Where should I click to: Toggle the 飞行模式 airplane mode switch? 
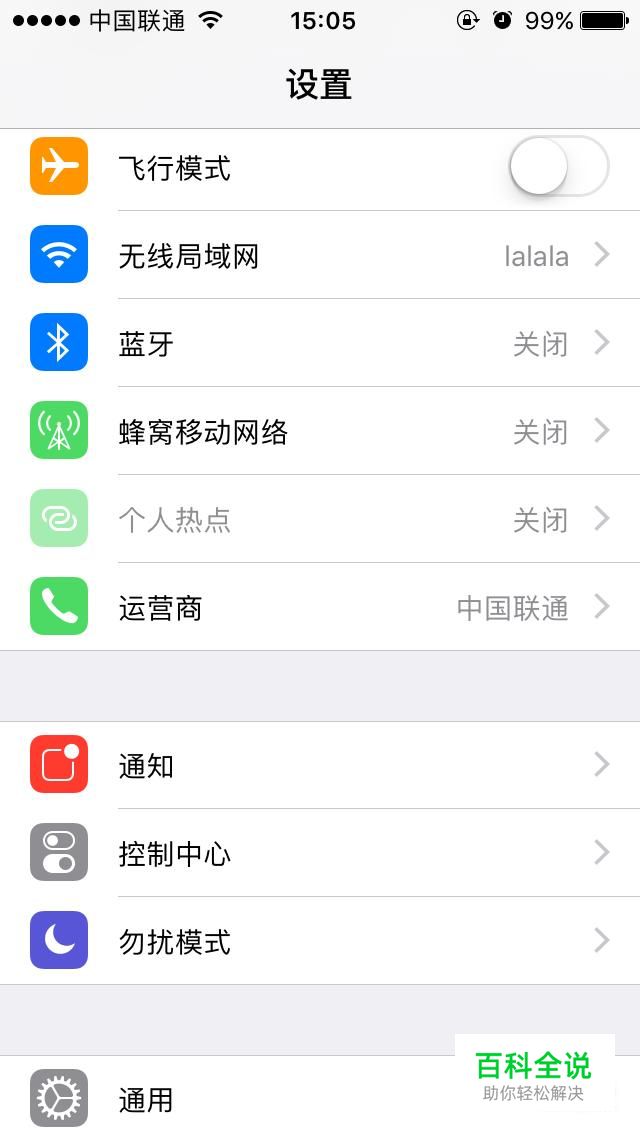click(x=558, y=167)
